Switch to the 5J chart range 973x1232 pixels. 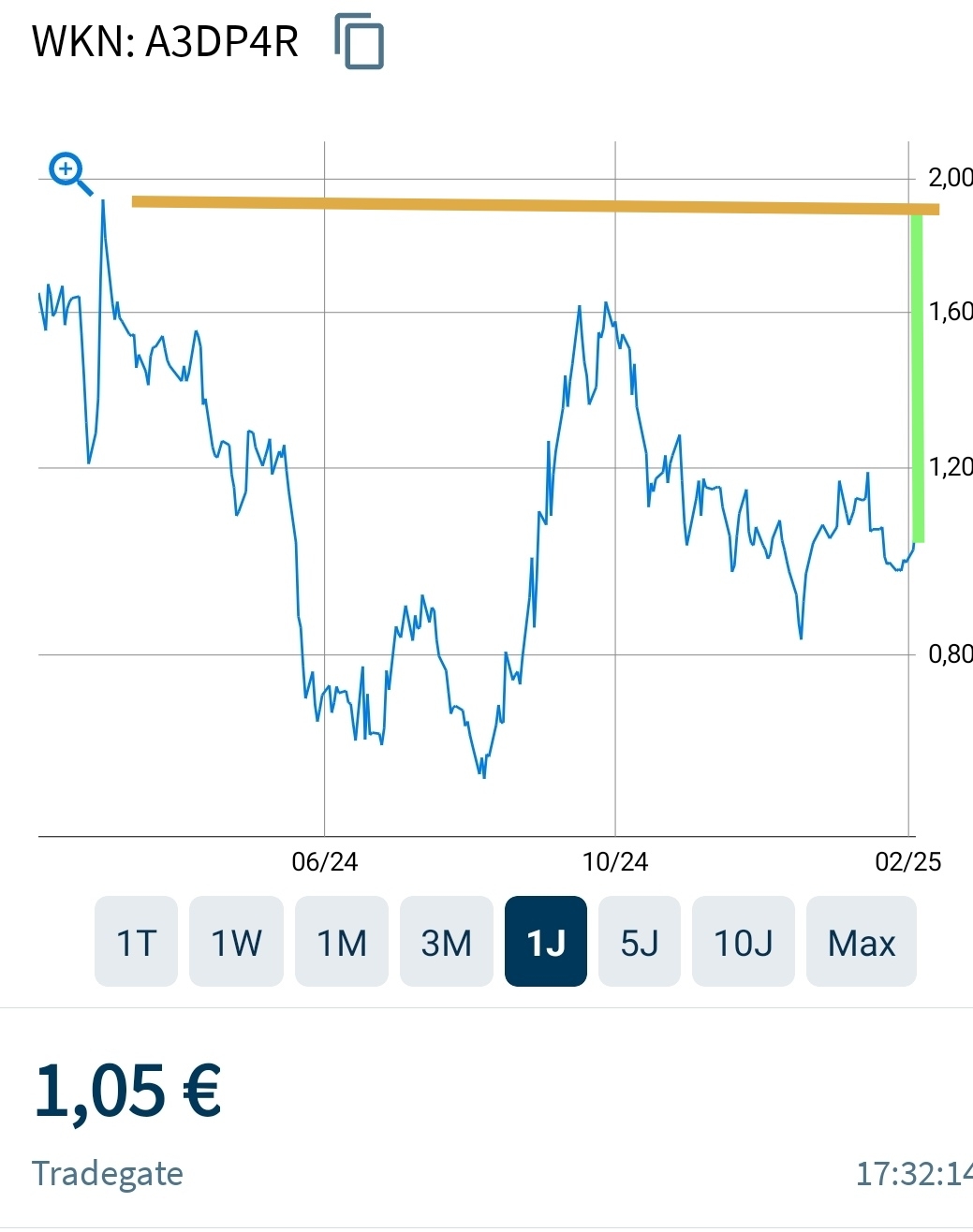point(640,942)
